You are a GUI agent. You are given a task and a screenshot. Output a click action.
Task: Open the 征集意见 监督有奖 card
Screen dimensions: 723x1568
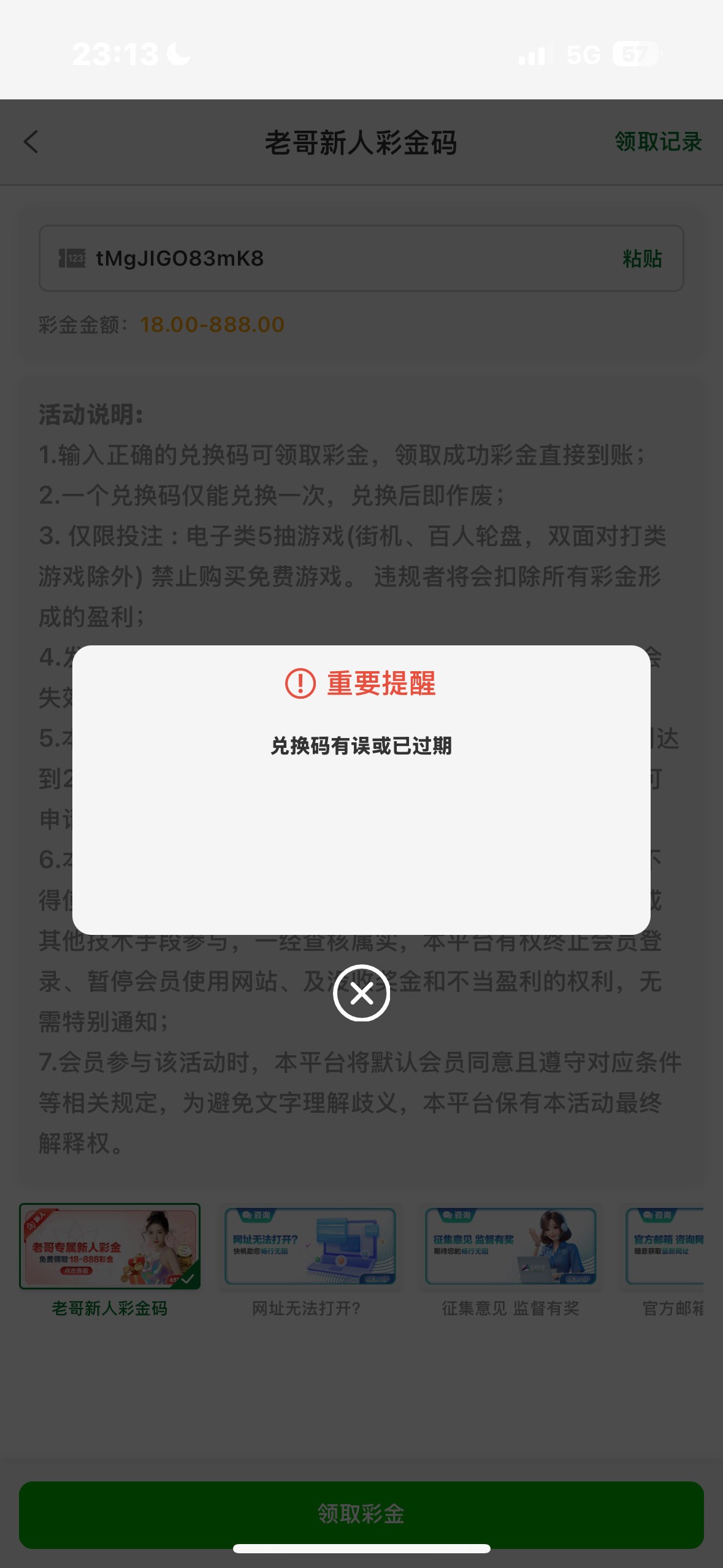tap(510, 1261)
